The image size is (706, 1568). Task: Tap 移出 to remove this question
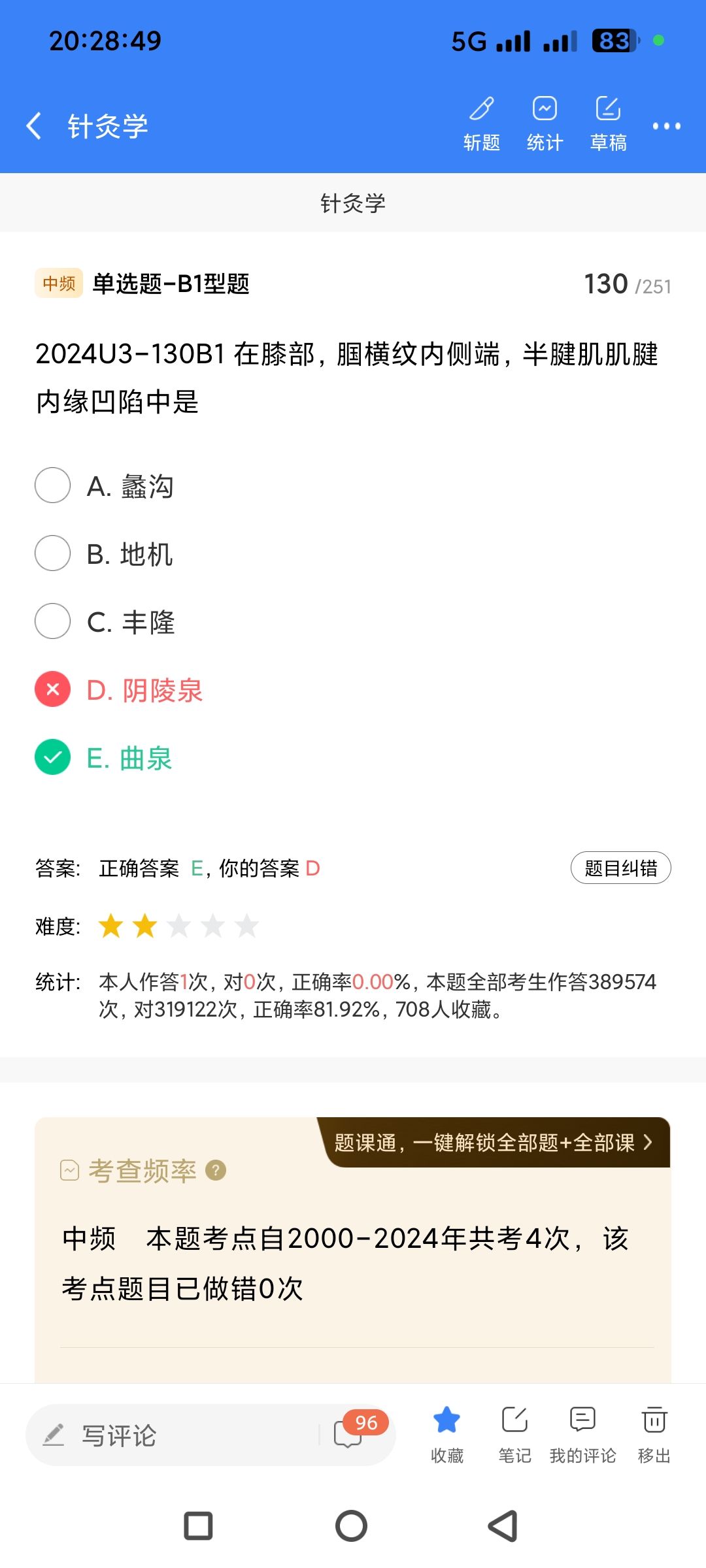pyautogui.click(x=654, y=1434)
